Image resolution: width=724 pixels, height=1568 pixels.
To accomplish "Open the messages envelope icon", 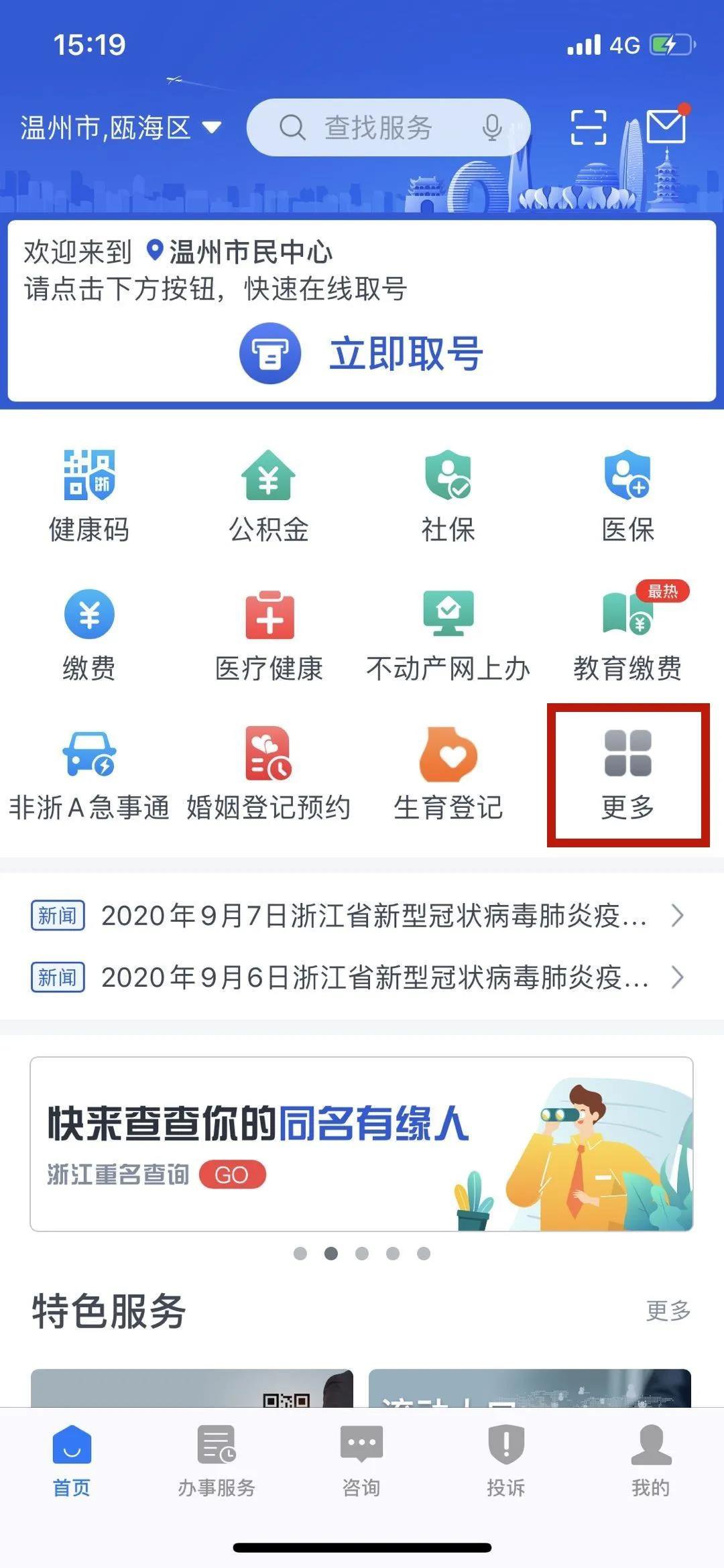I will pyautogui.click(x=666, y=126).
